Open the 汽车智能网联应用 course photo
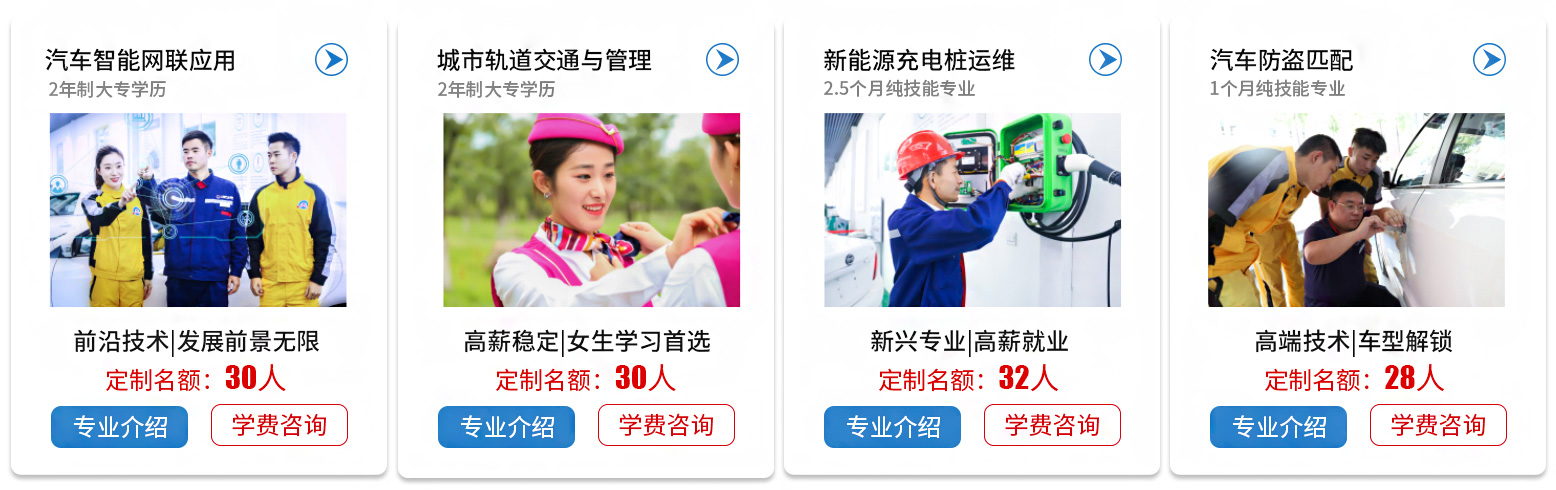1556x490 pixels. tap(198, 210)
